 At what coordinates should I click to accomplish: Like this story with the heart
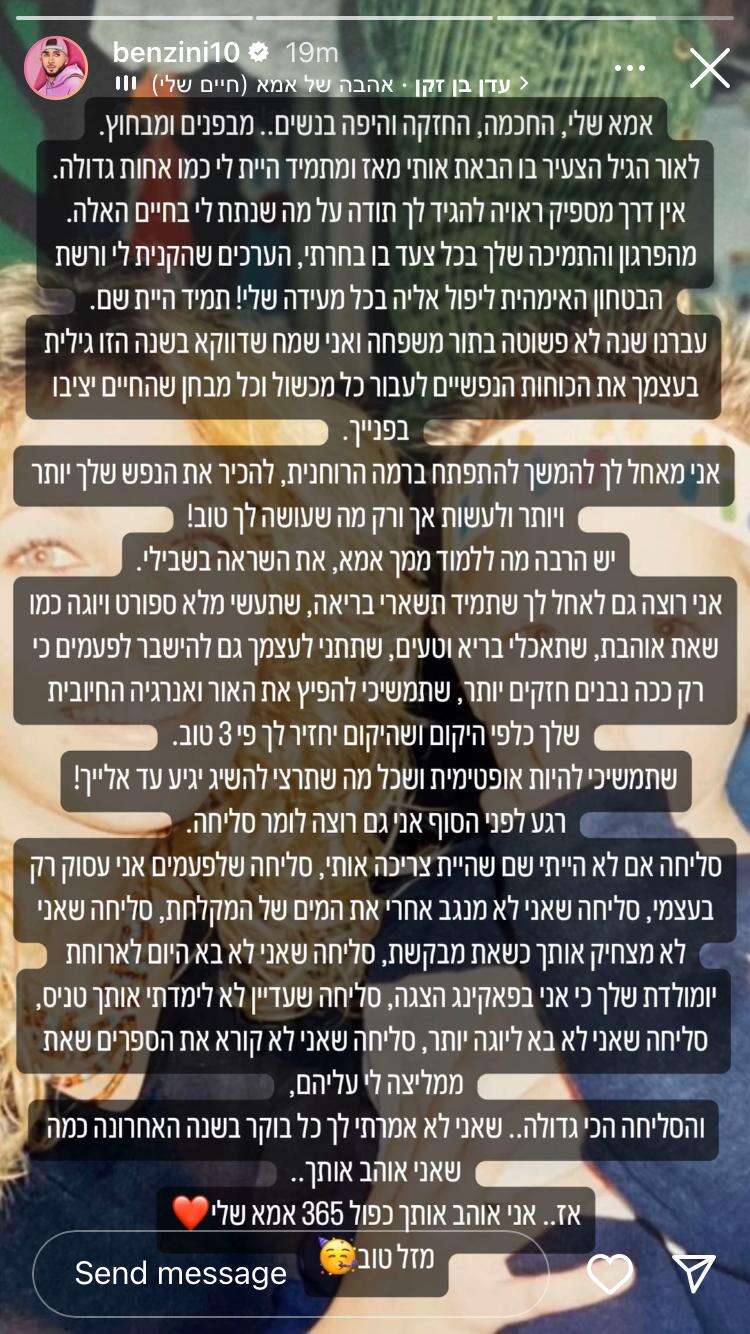click(x=610, y=1273)
